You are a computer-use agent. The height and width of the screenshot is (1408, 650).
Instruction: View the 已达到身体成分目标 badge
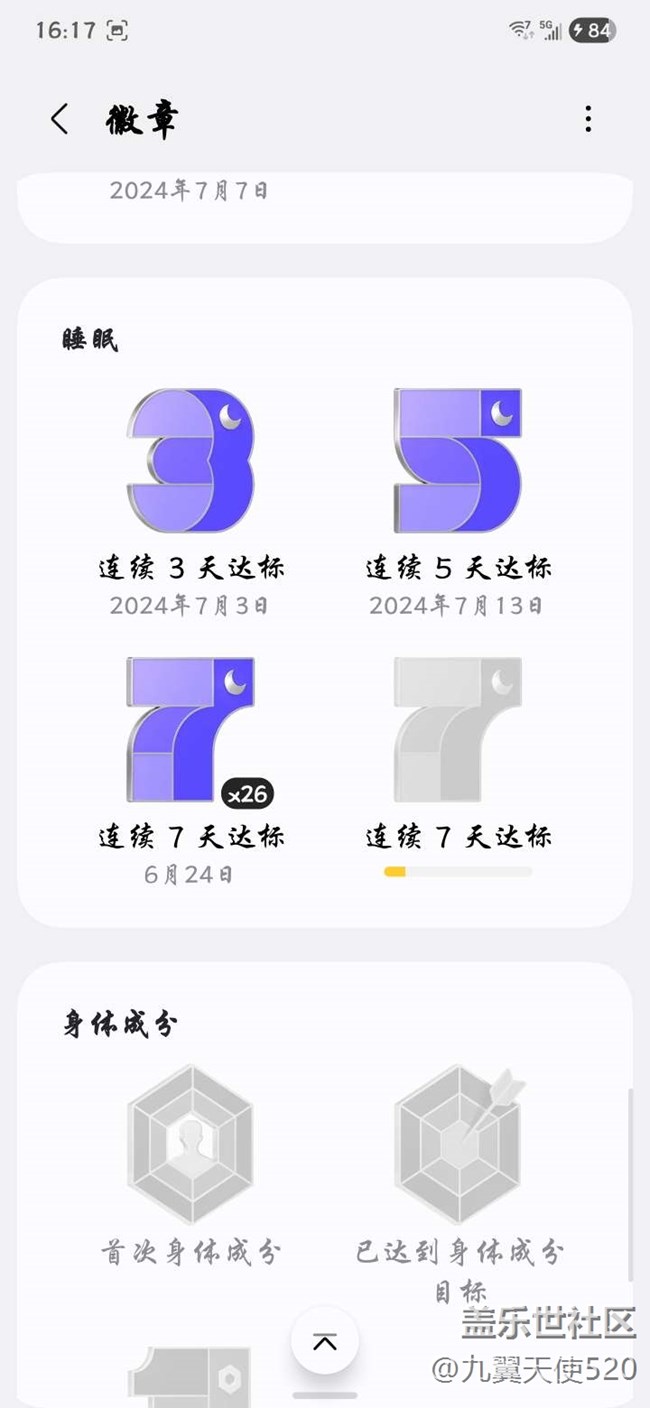[458, 1145]
